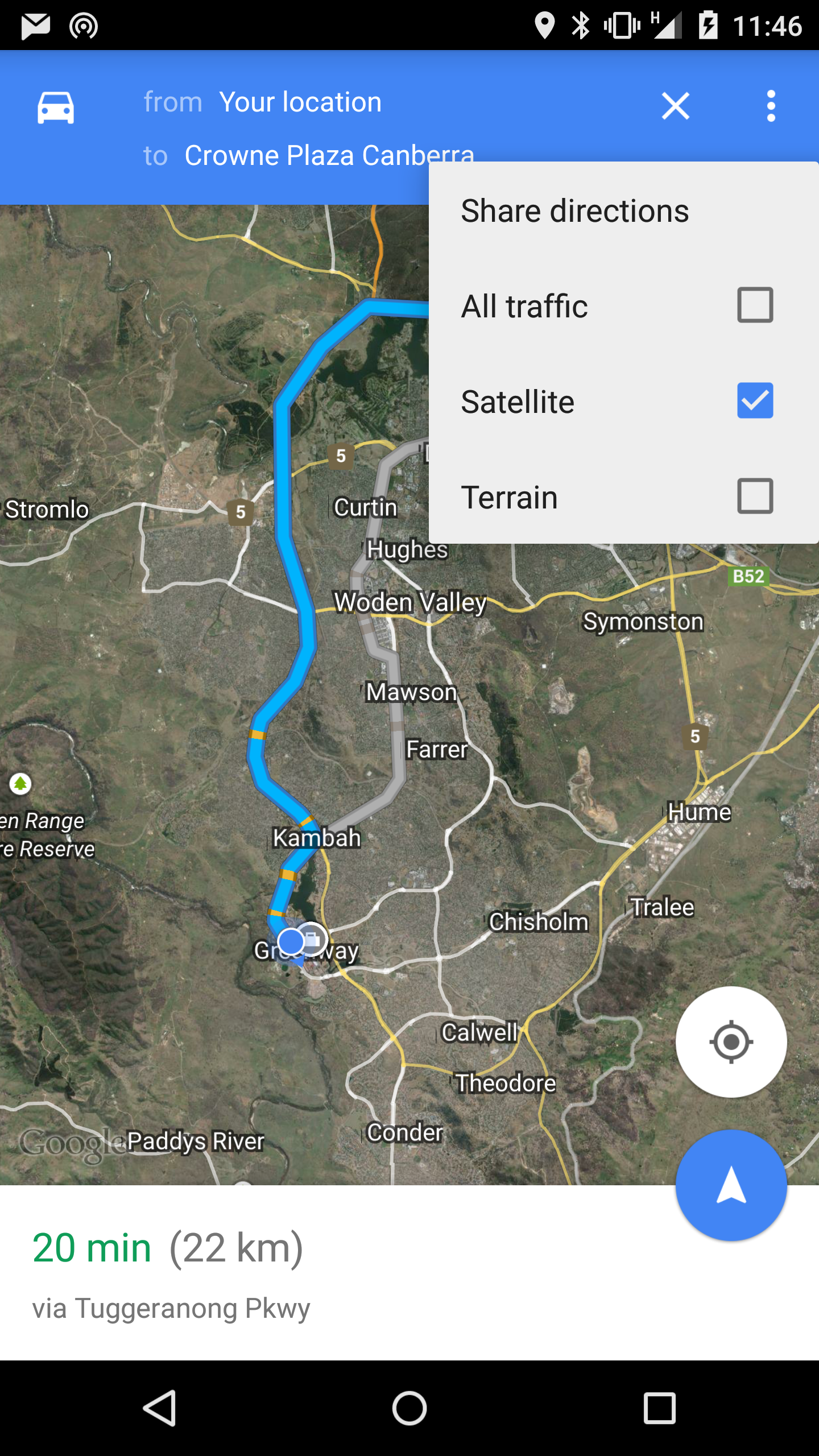The height and width of the screenshot is (1456, 819).
Task: Select Share directions from the menu
Action: (x=623, y=210)
